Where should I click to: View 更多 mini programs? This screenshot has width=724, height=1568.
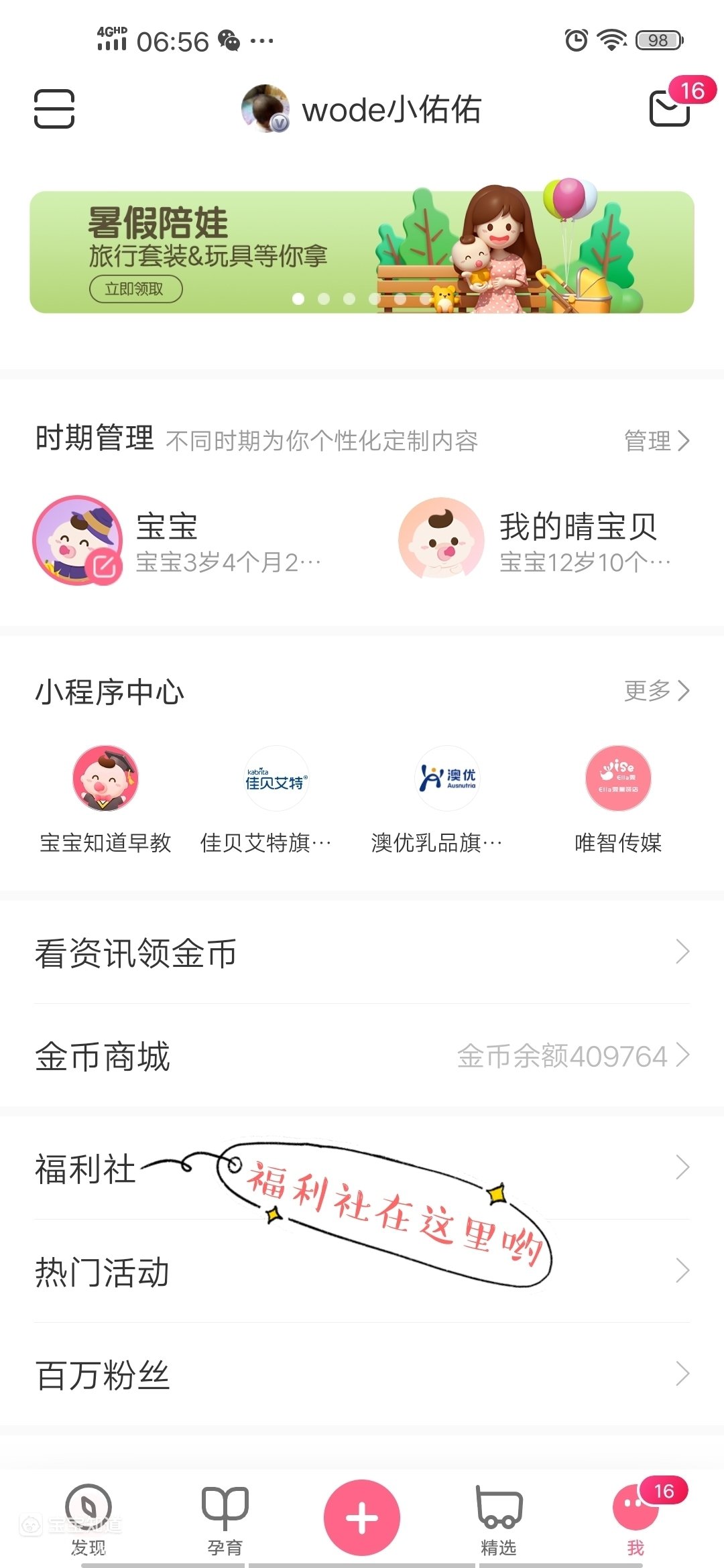pyautogui.click(x=656, y=691)
